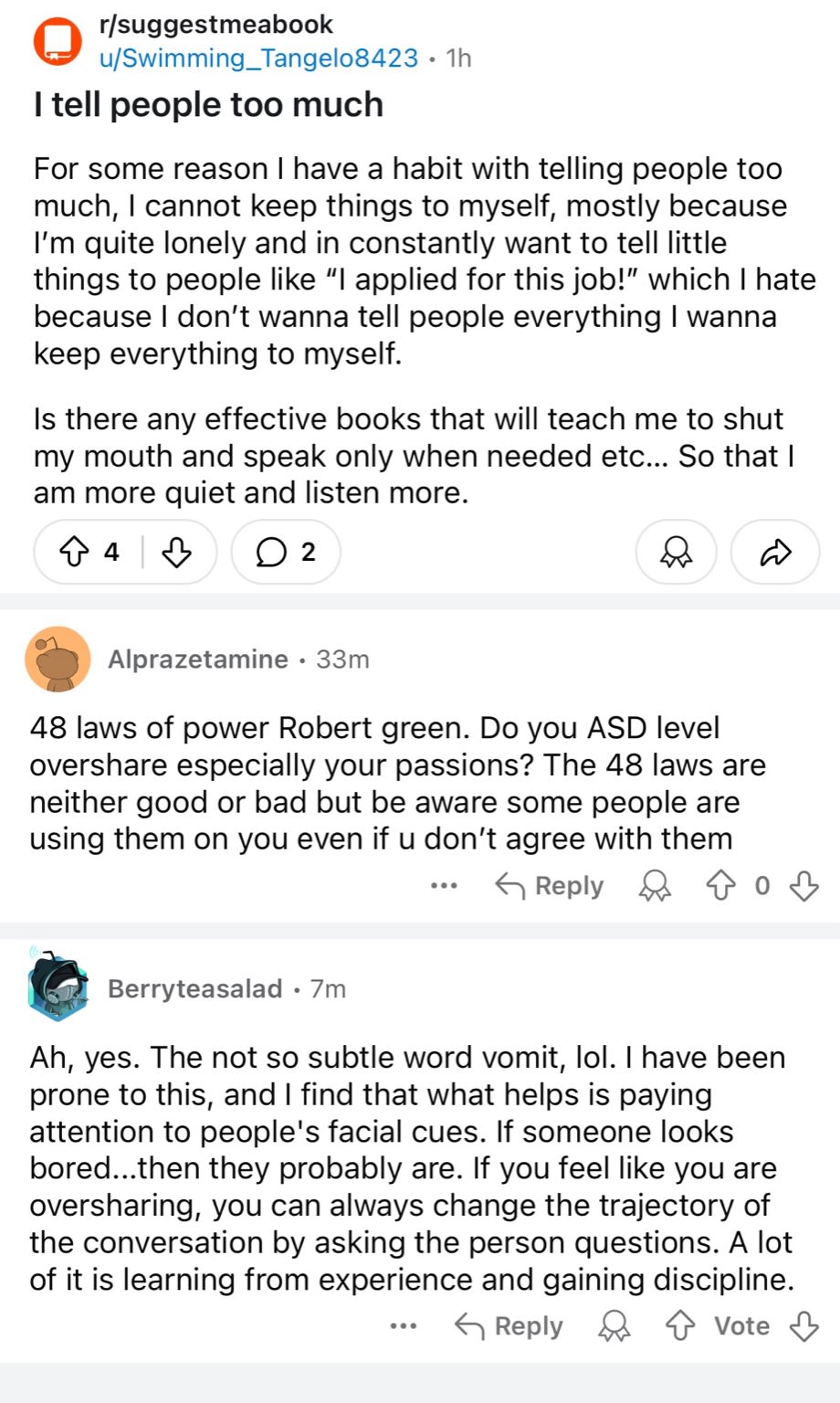Upvote Berryteasalad's comment
This screenshot has height=1403, width=840.
coord(680,1326)
